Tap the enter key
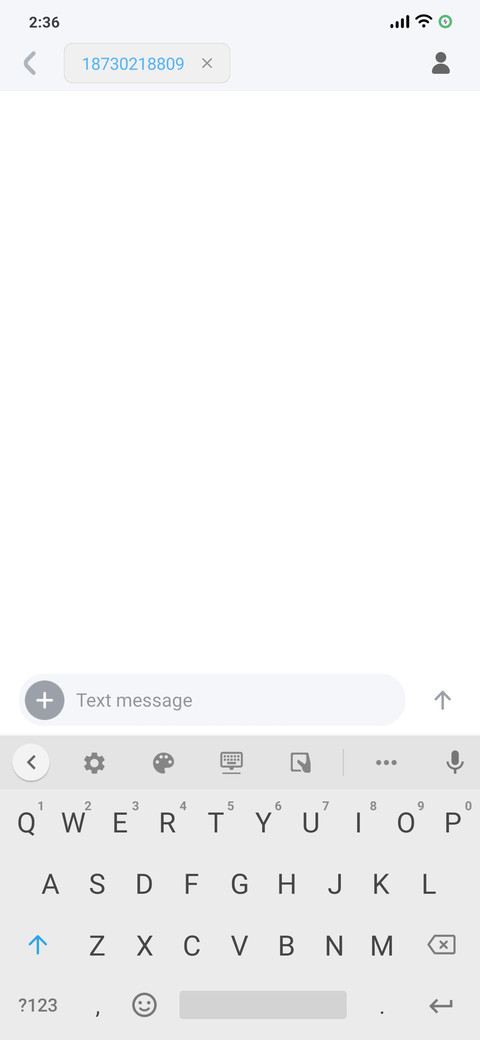Screen dimensions: 480x1040 point(441,1006)
